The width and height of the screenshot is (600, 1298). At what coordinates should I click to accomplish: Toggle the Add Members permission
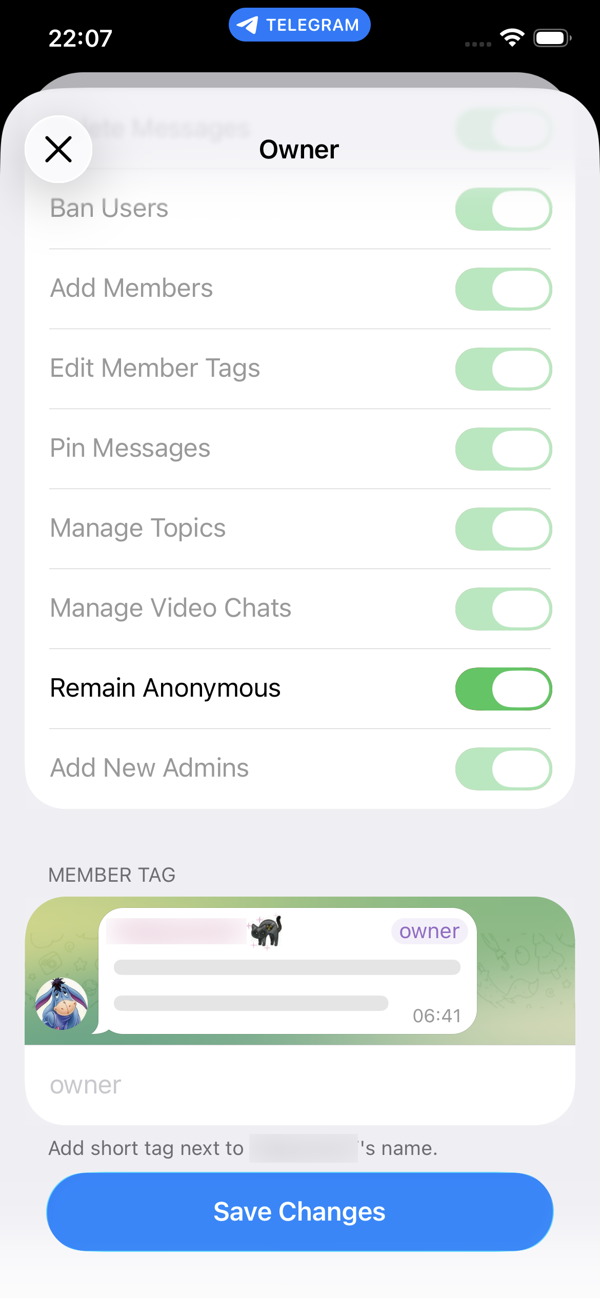[503, 290]
